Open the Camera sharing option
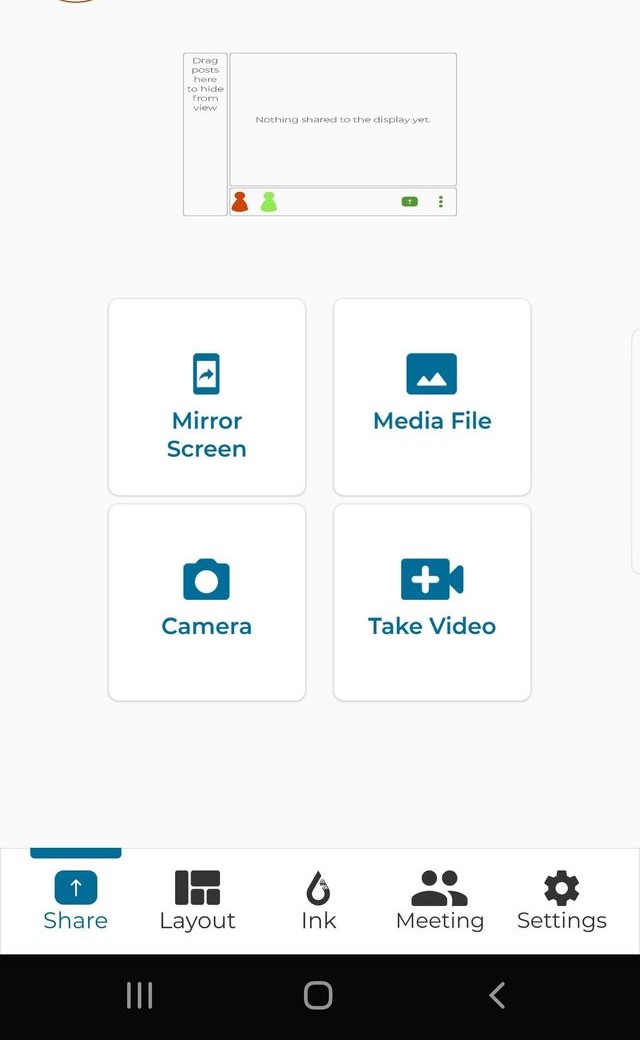 [207, 602]
